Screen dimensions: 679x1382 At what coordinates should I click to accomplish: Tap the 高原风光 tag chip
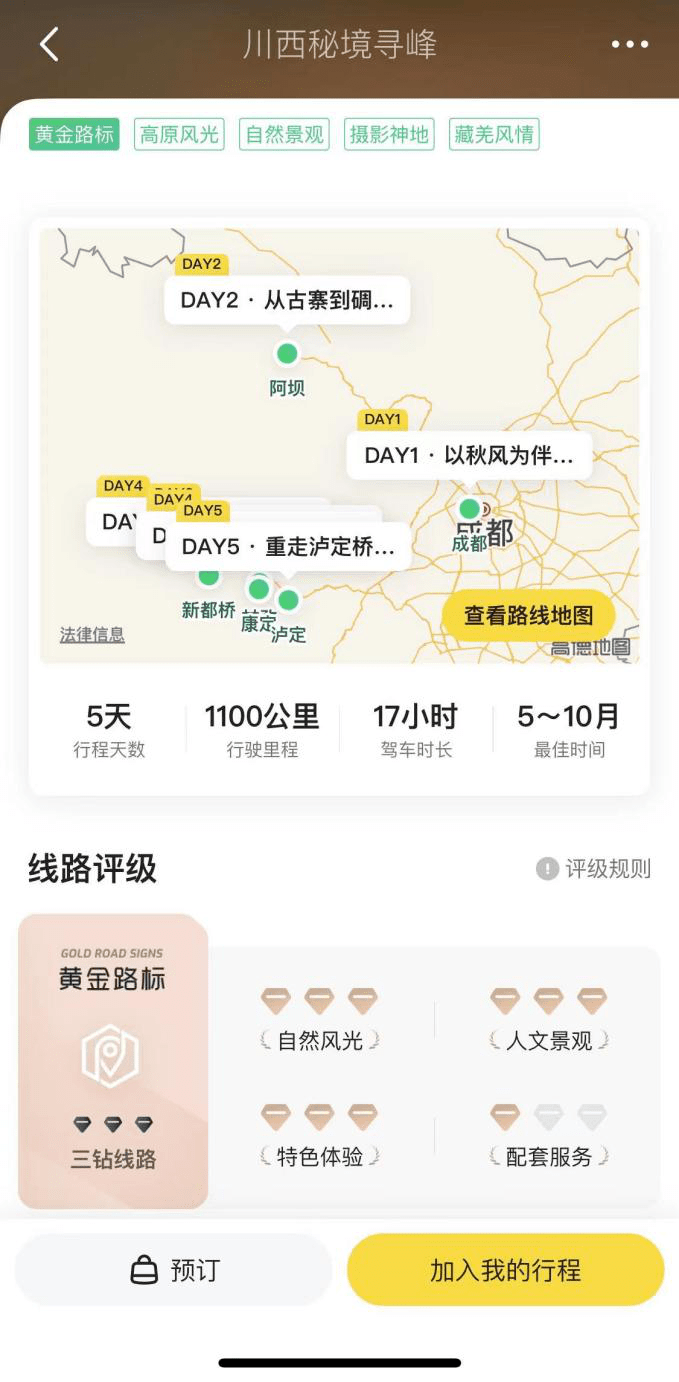(179, 135)
